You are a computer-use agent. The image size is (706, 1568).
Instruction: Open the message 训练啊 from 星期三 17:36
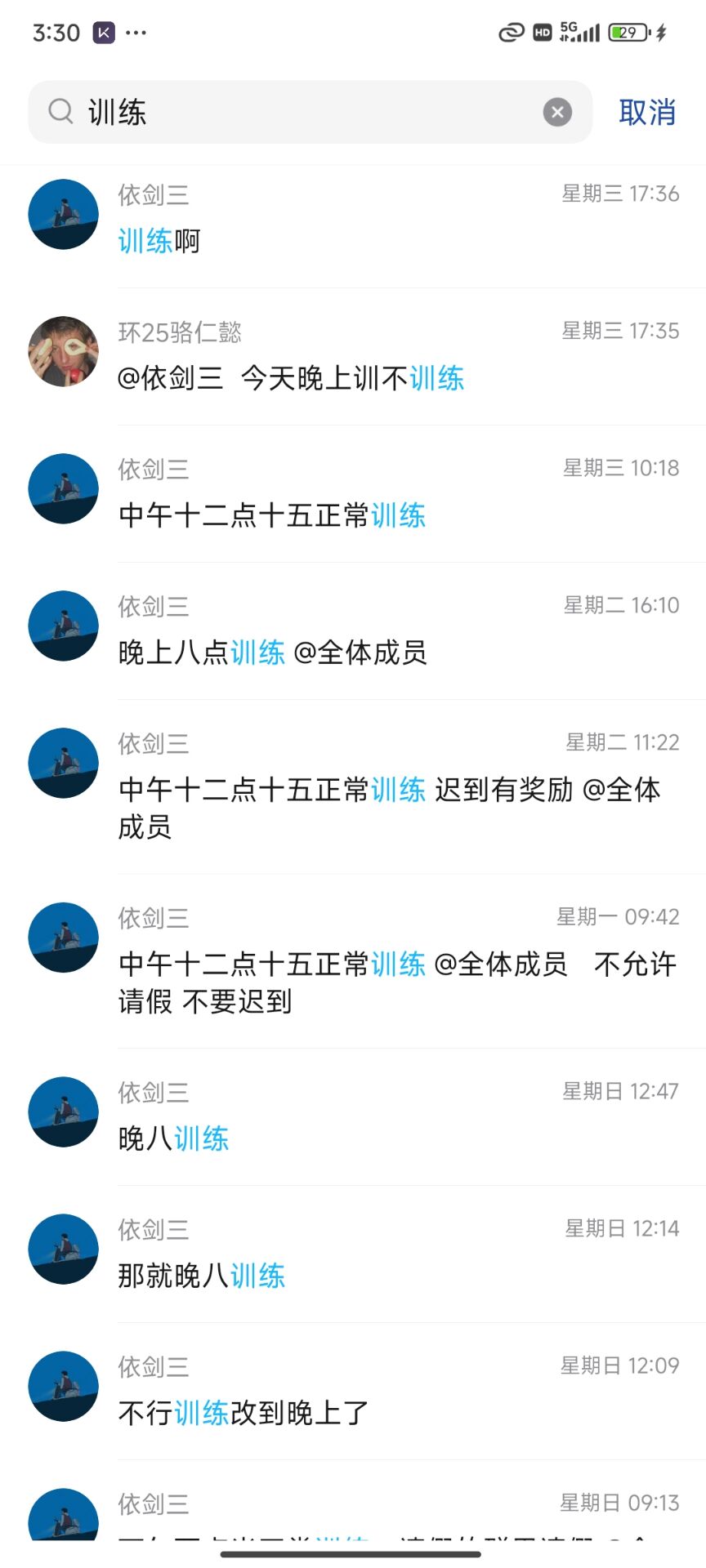(x=353, y=219)
